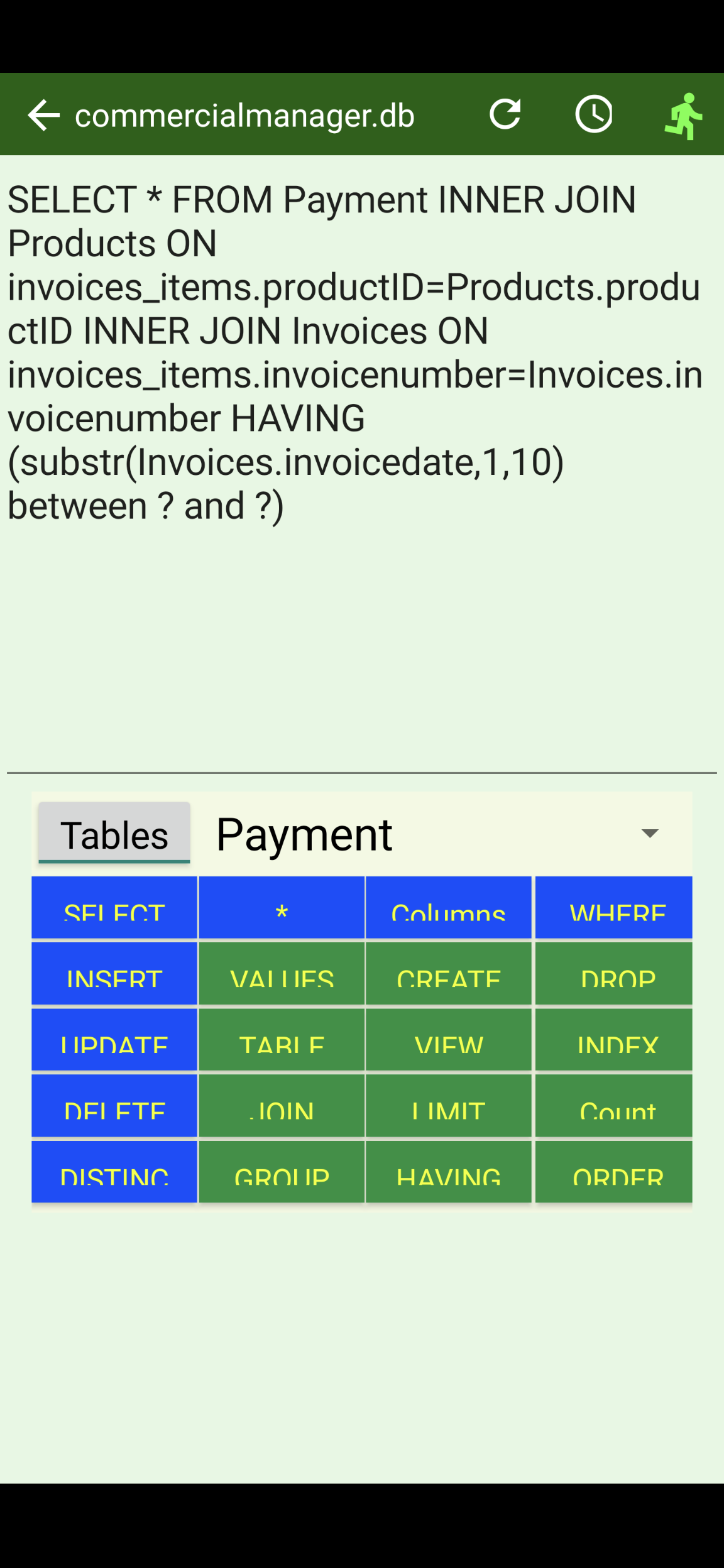
Task: Add HAVING keyword
Action: 448,1172
